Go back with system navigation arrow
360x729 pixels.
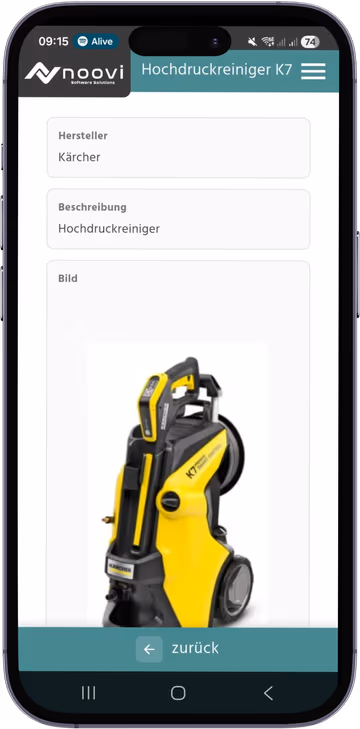click(x=268, y=693)
